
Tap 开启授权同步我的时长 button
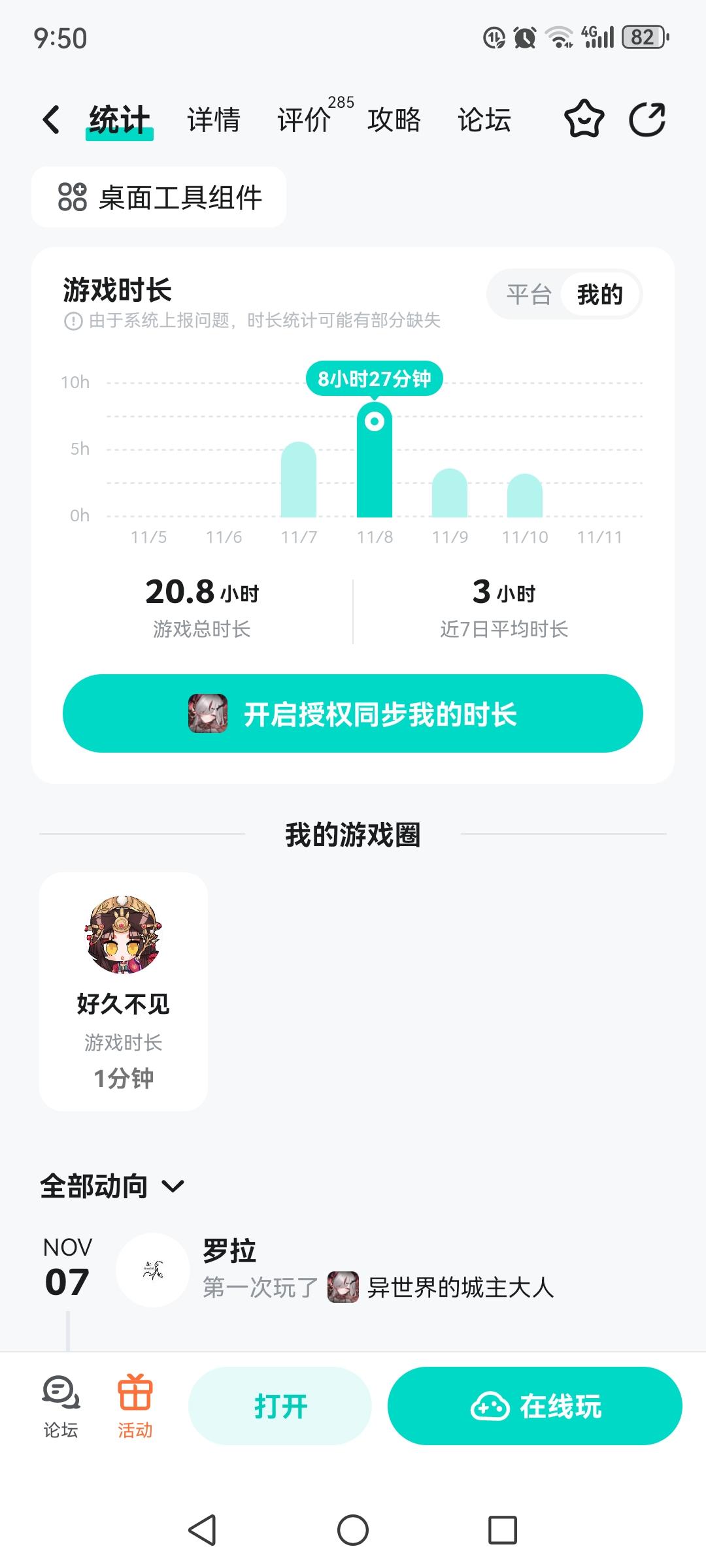pyautogui.click(x=353, y=714)
